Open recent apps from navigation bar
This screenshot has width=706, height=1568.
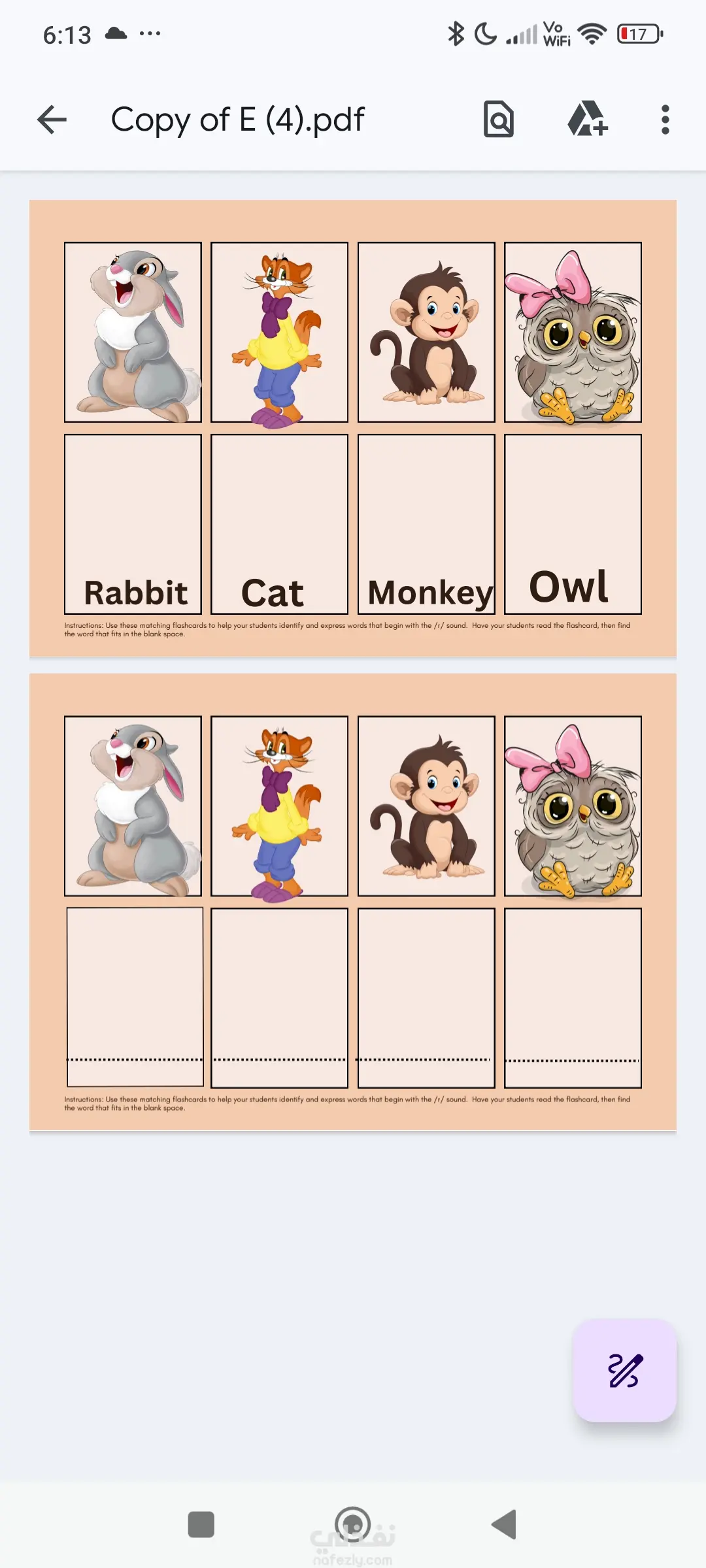tap(201, 1524)
